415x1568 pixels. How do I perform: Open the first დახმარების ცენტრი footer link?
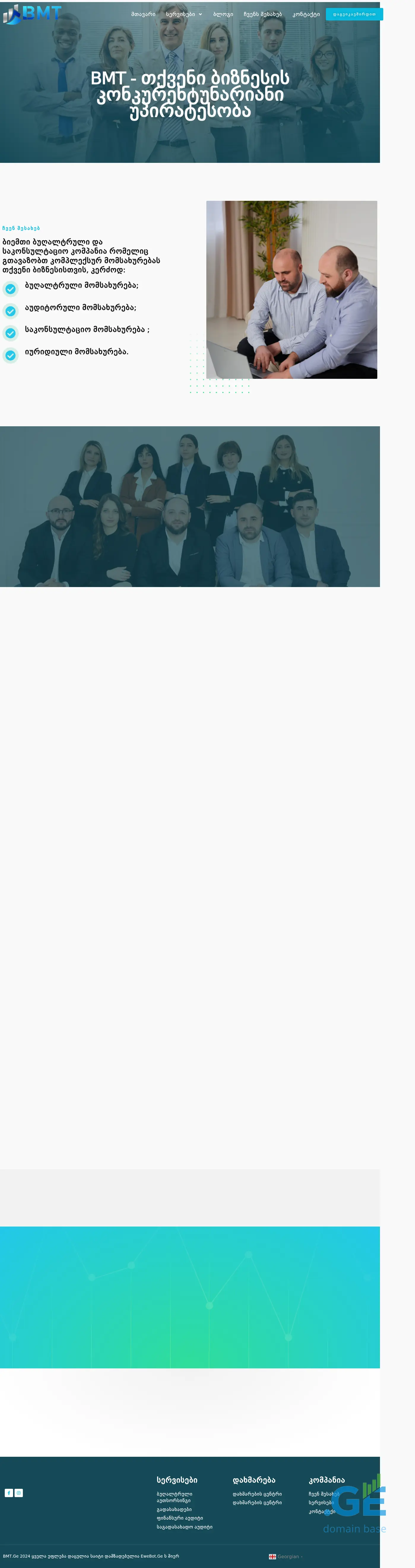click(x=257, y=1494)
